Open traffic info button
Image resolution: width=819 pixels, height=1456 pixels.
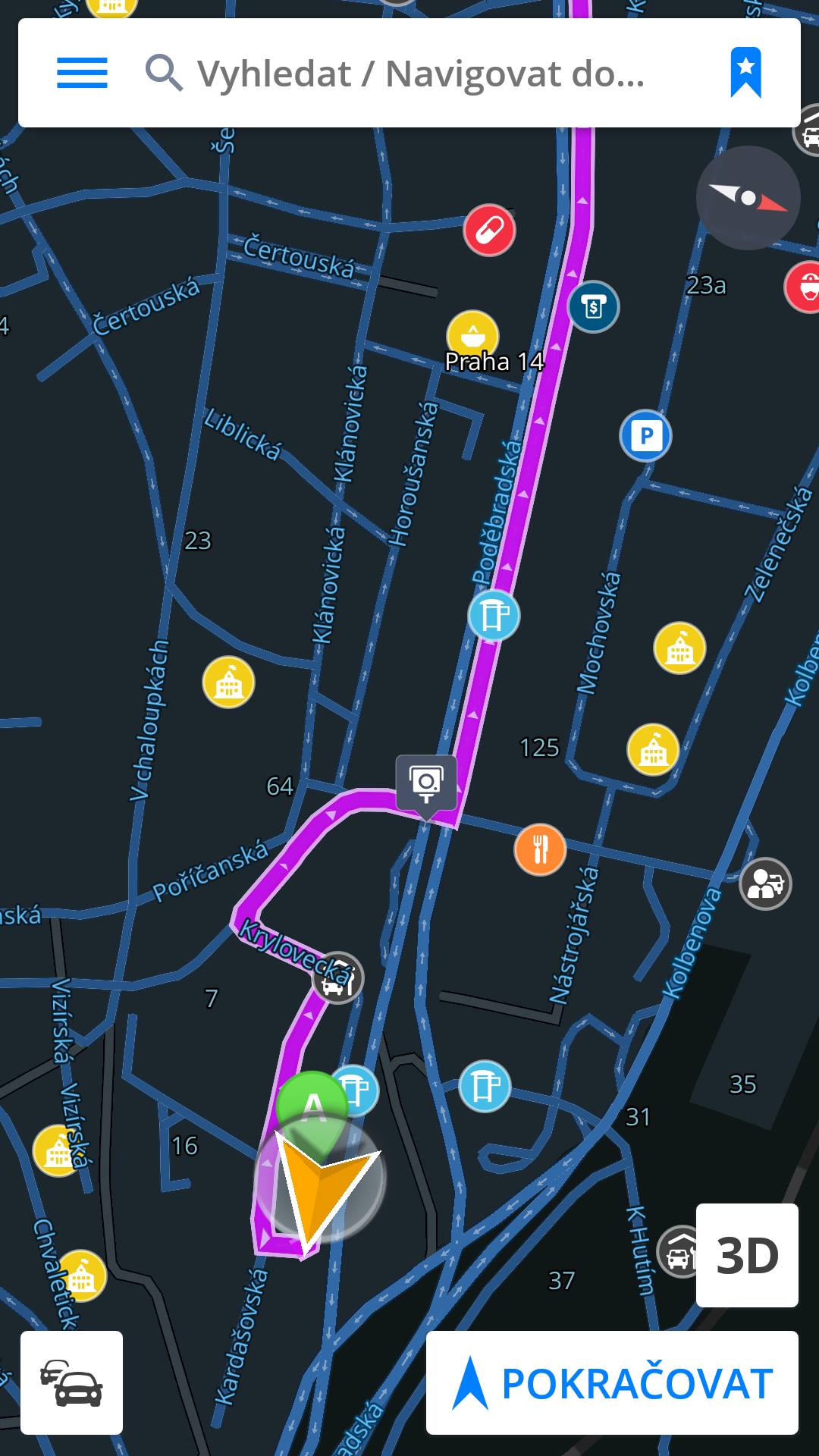pos(72,1382)
